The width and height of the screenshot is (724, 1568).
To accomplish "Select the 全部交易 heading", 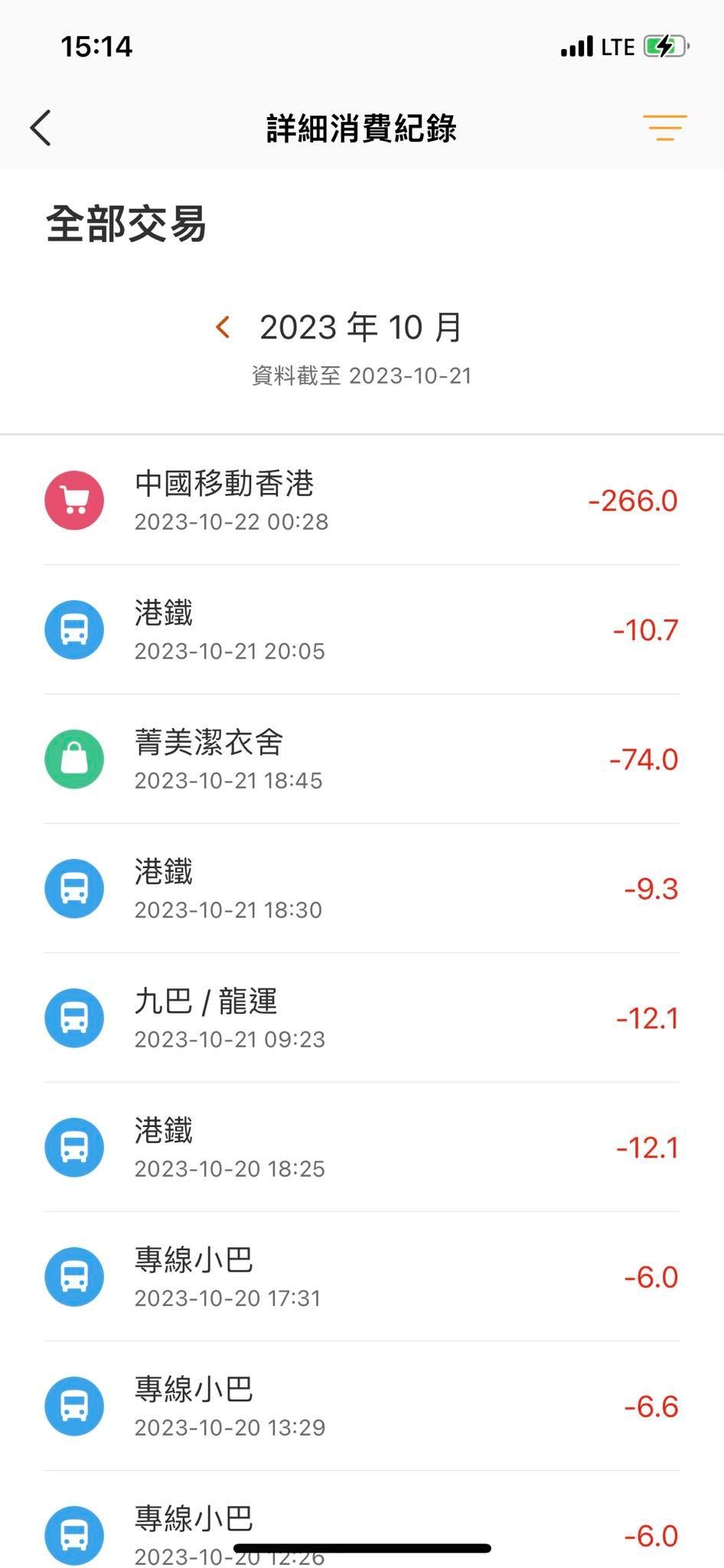I will [125, 221].
